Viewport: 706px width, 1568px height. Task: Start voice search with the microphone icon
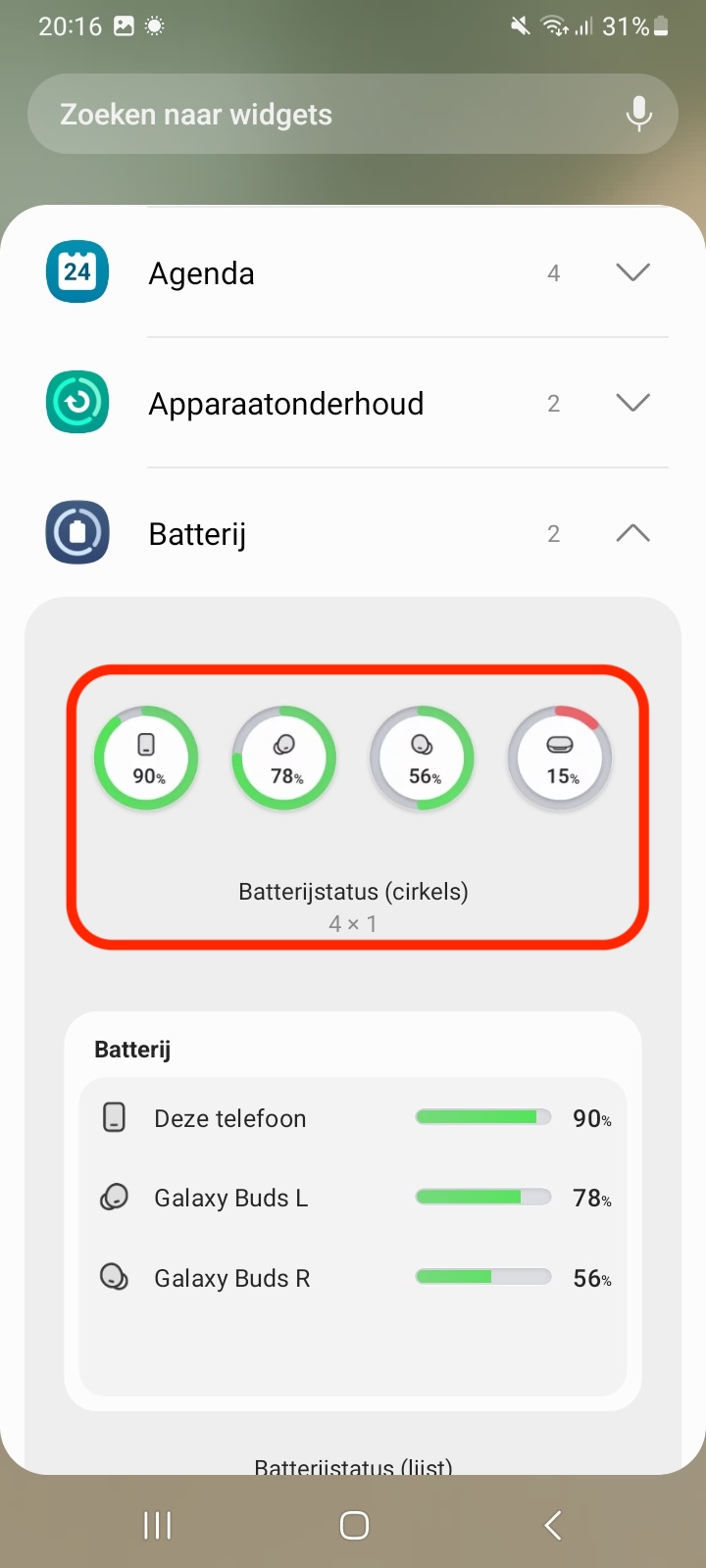coord(638,114)
